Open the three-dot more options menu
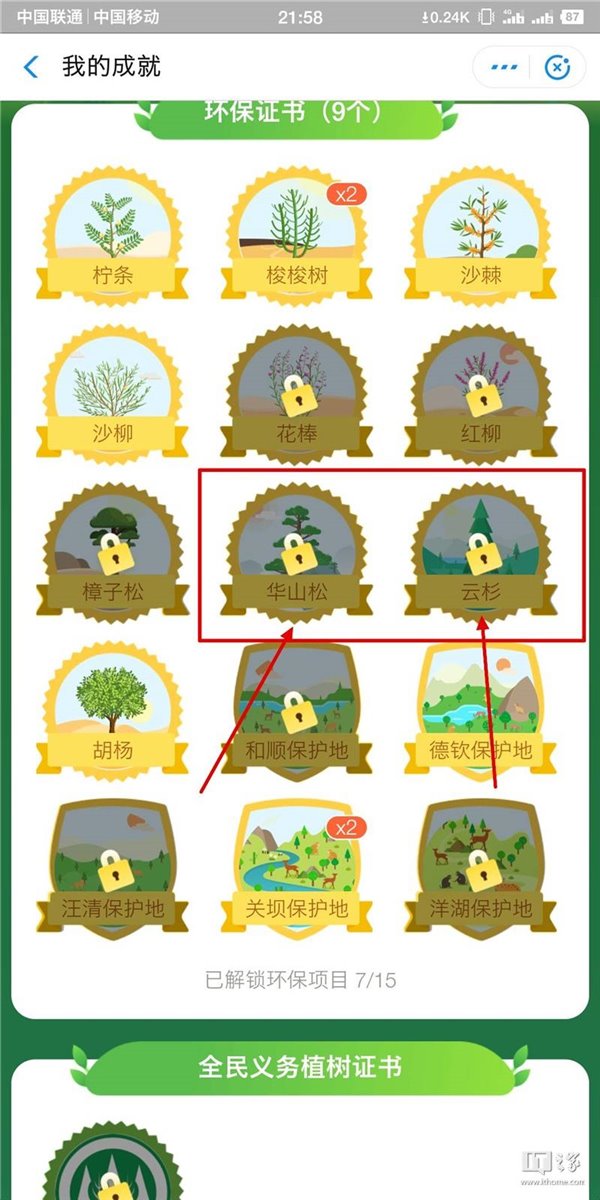This screenshot has width=600, height=1200. [x=504, y=67]
